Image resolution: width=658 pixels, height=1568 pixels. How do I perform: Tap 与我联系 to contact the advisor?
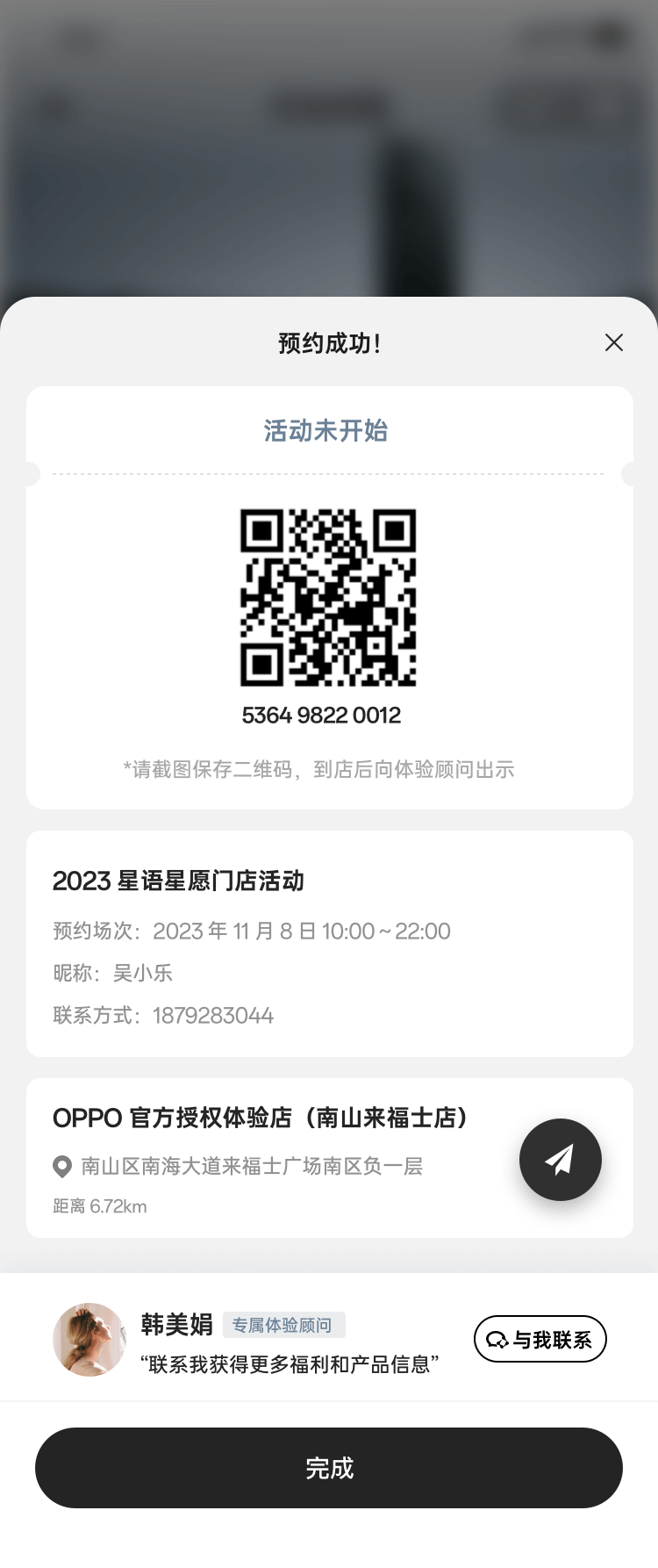click(540, 1339)
